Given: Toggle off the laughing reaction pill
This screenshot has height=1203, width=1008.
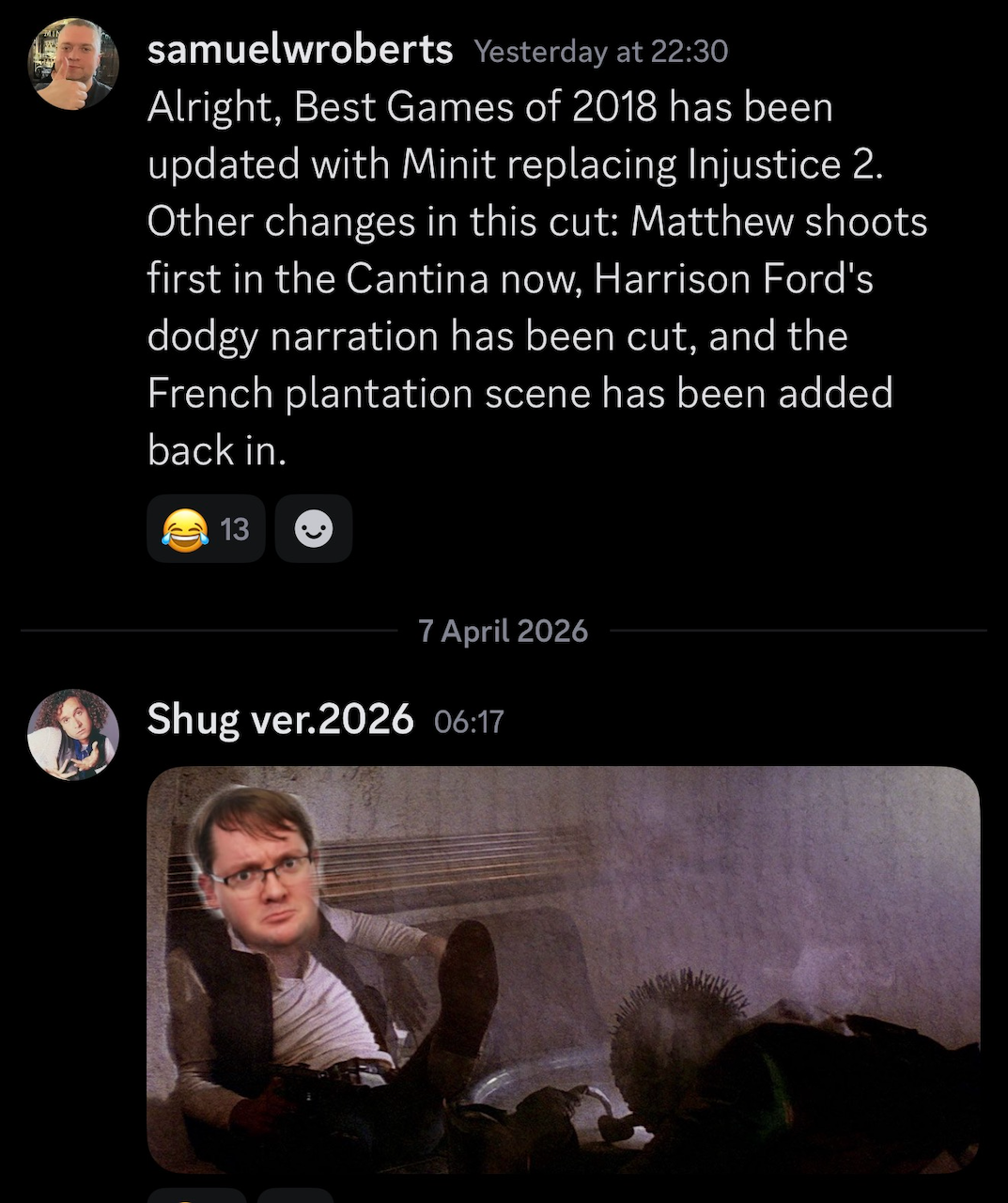Looking at the screenshot, I should (x=205, y=528).
